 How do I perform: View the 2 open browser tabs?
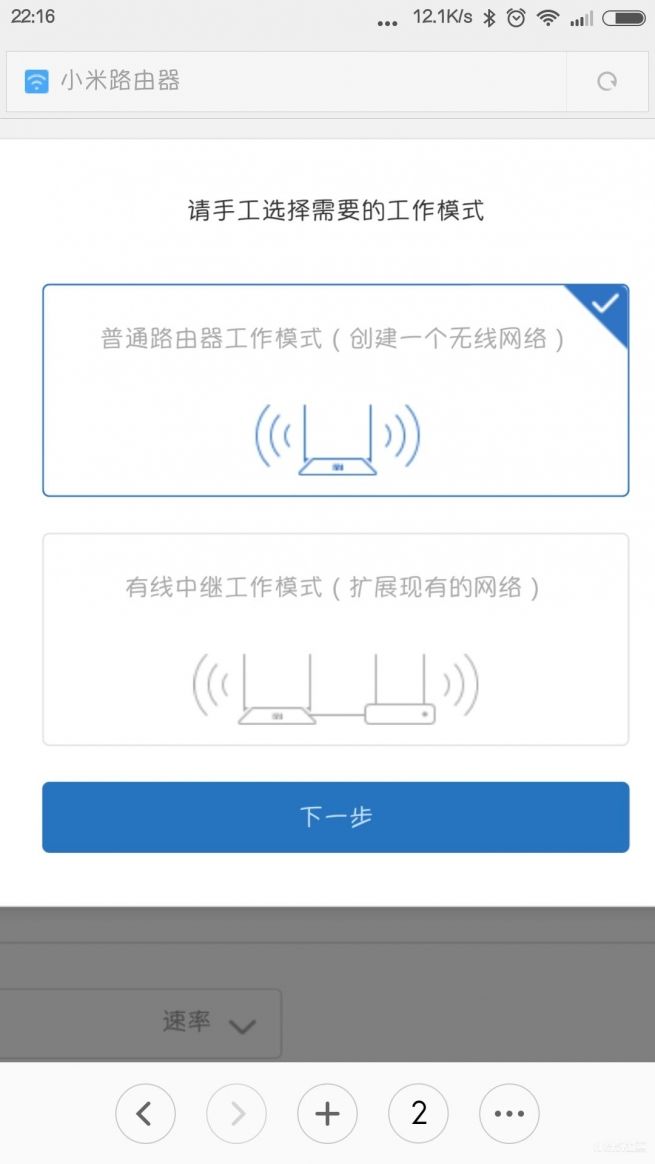coord(418,1114)
